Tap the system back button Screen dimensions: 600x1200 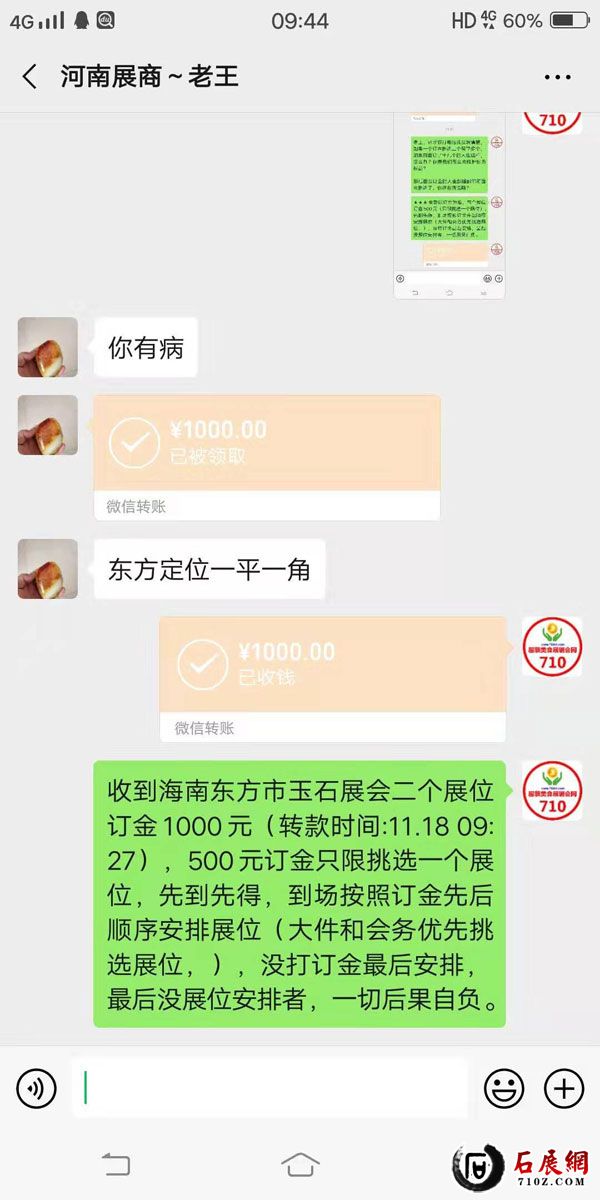coord(116,1164)
